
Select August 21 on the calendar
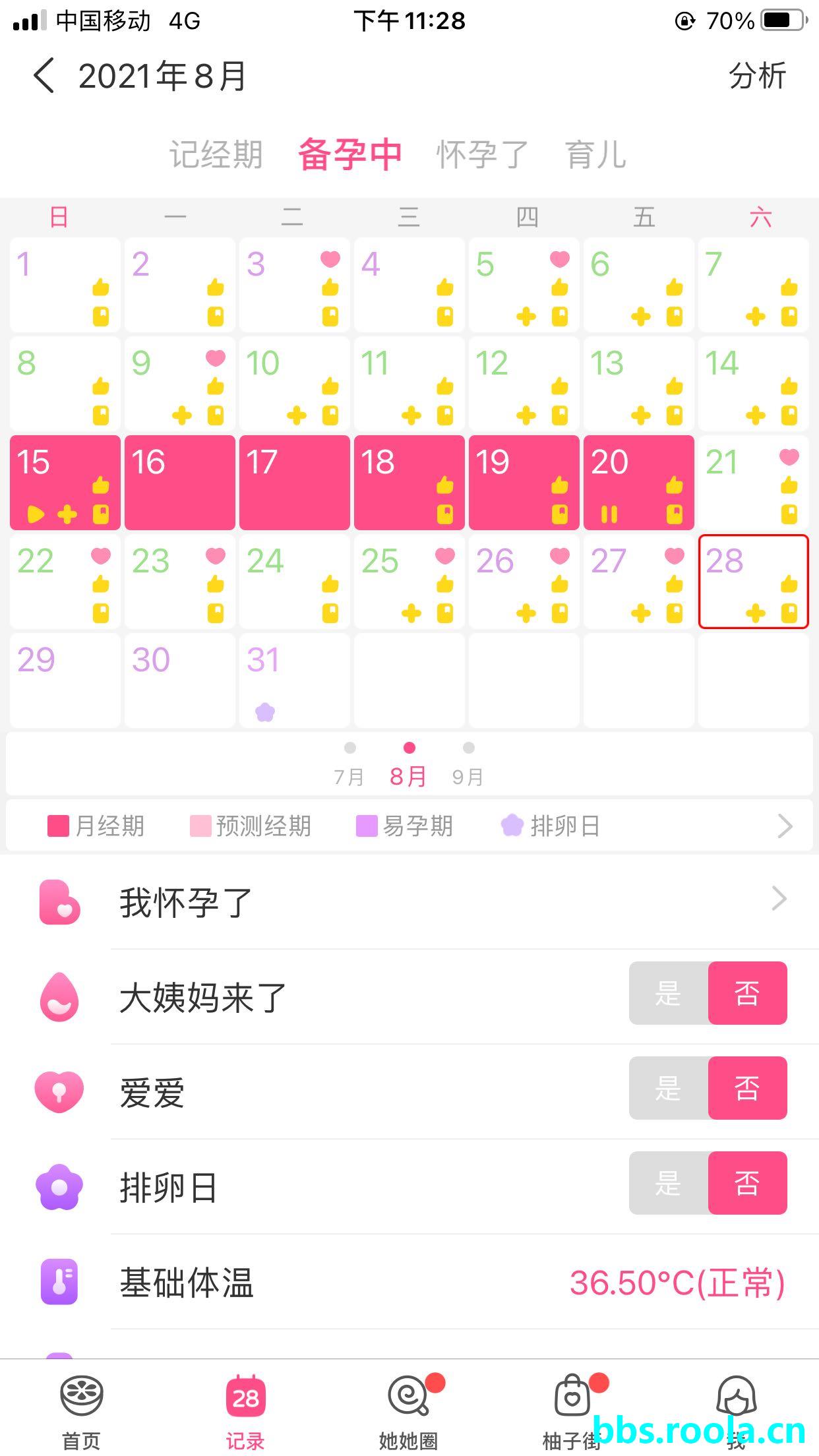(753, 482)
